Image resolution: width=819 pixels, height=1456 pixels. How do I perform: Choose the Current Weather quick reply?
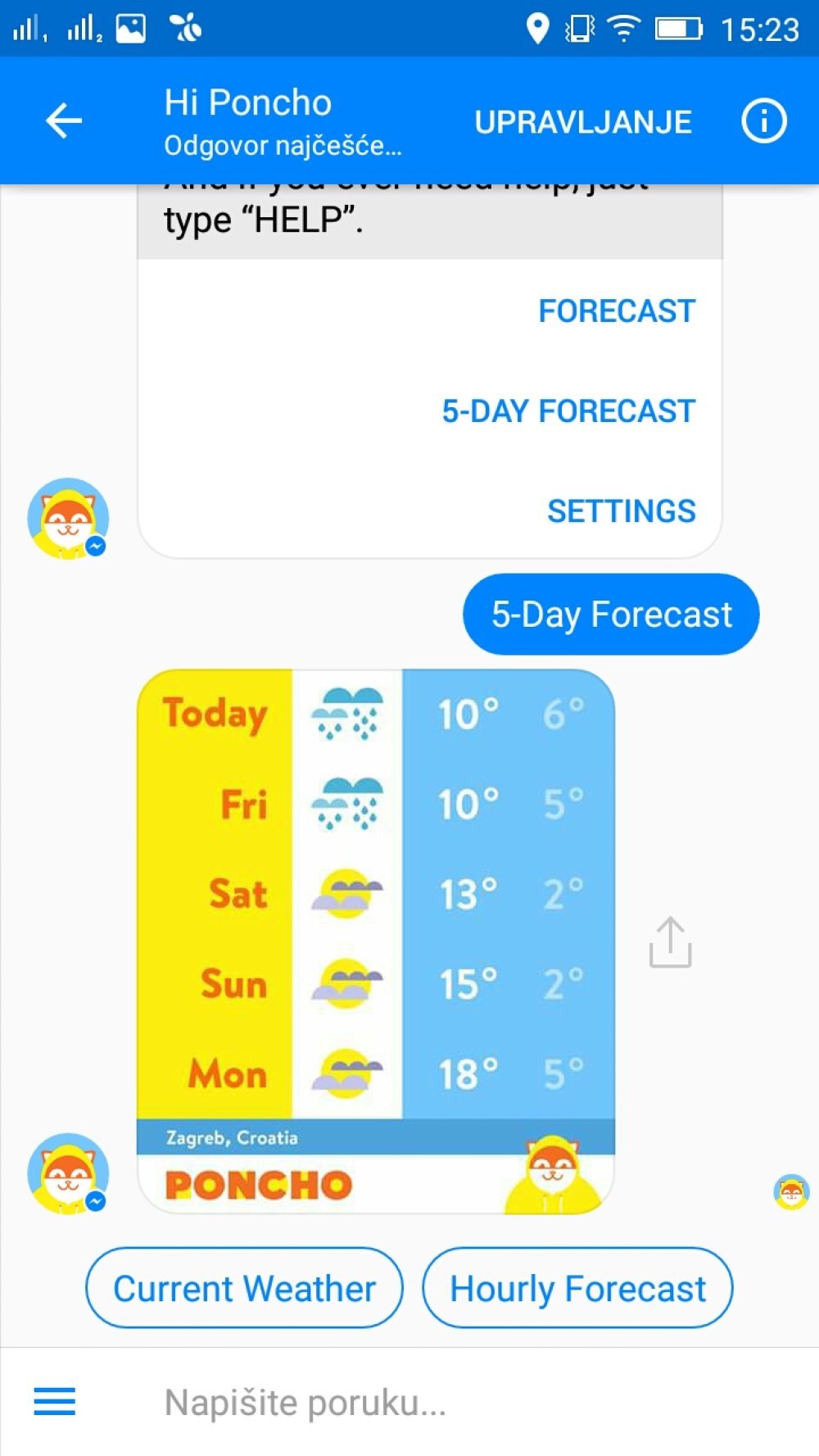(244, 1288)
